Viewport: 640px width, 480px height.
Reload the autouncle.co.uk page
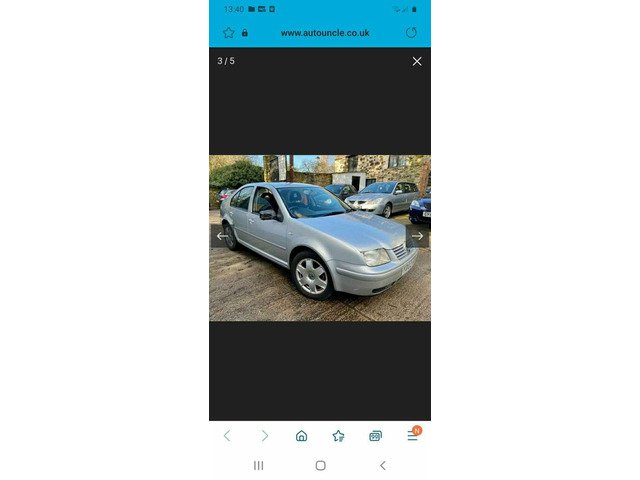pyautogui.click(x=411, y=33)
